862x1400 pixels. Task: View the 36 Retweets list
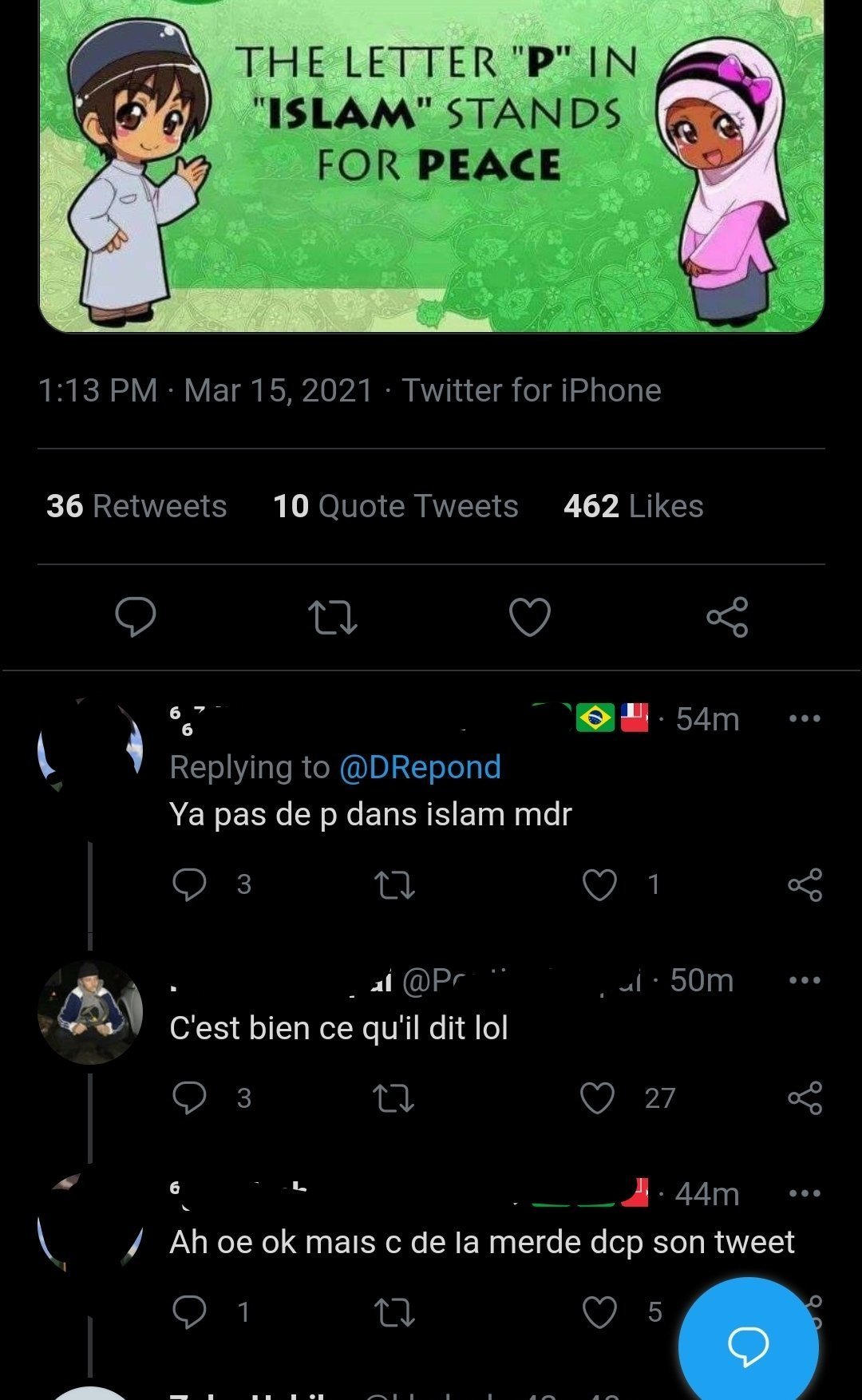point(136,506)
